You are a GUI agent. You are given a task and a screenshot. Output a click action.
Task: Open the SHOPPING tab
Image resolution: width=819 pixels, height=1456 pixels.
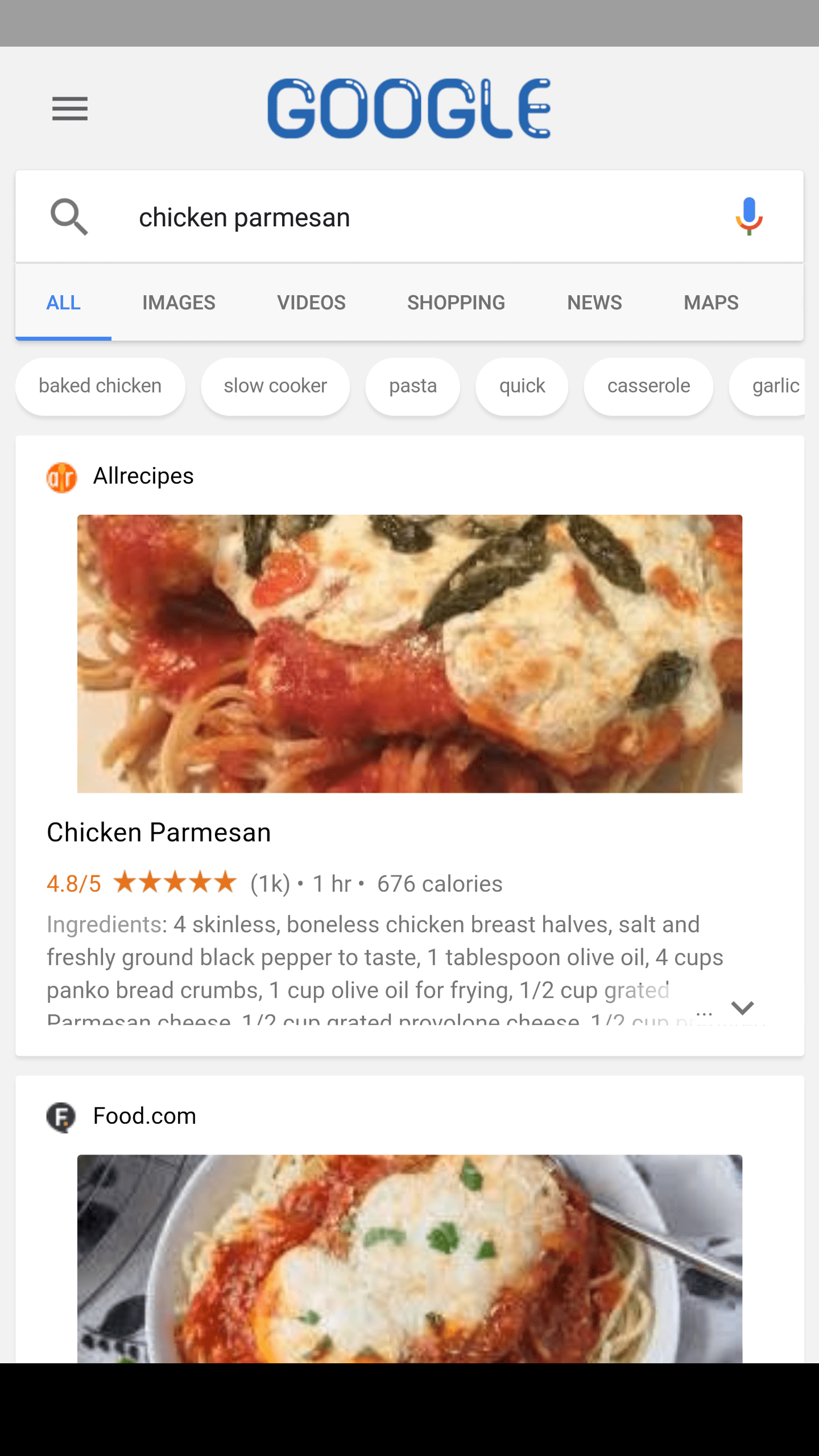tap(456, 302)
